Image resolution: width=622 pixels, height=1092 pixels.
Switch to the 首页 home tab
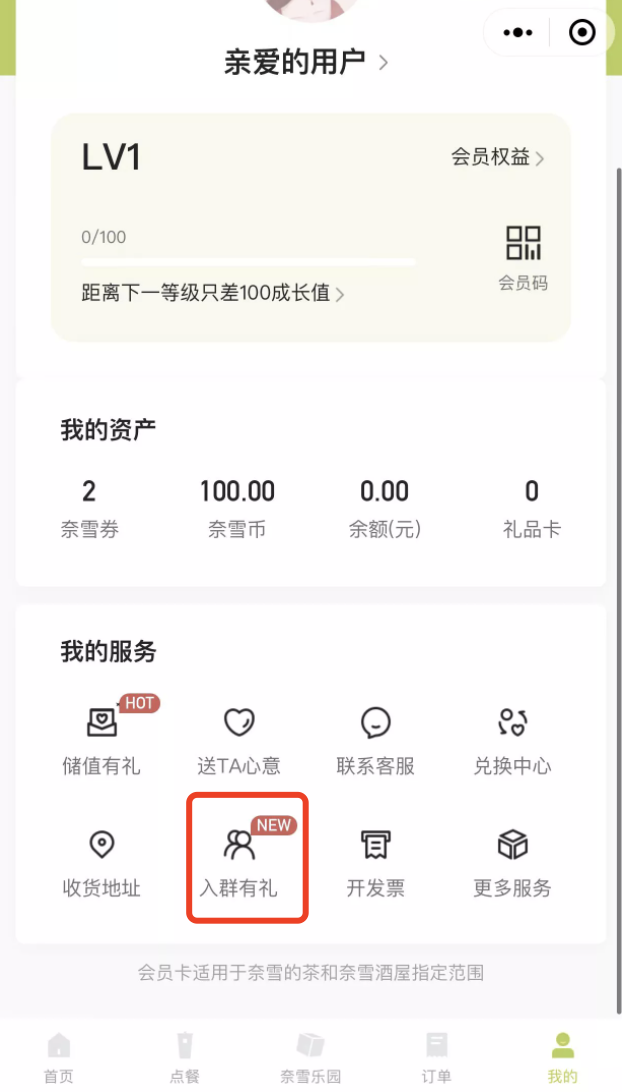click(59, 1058)
